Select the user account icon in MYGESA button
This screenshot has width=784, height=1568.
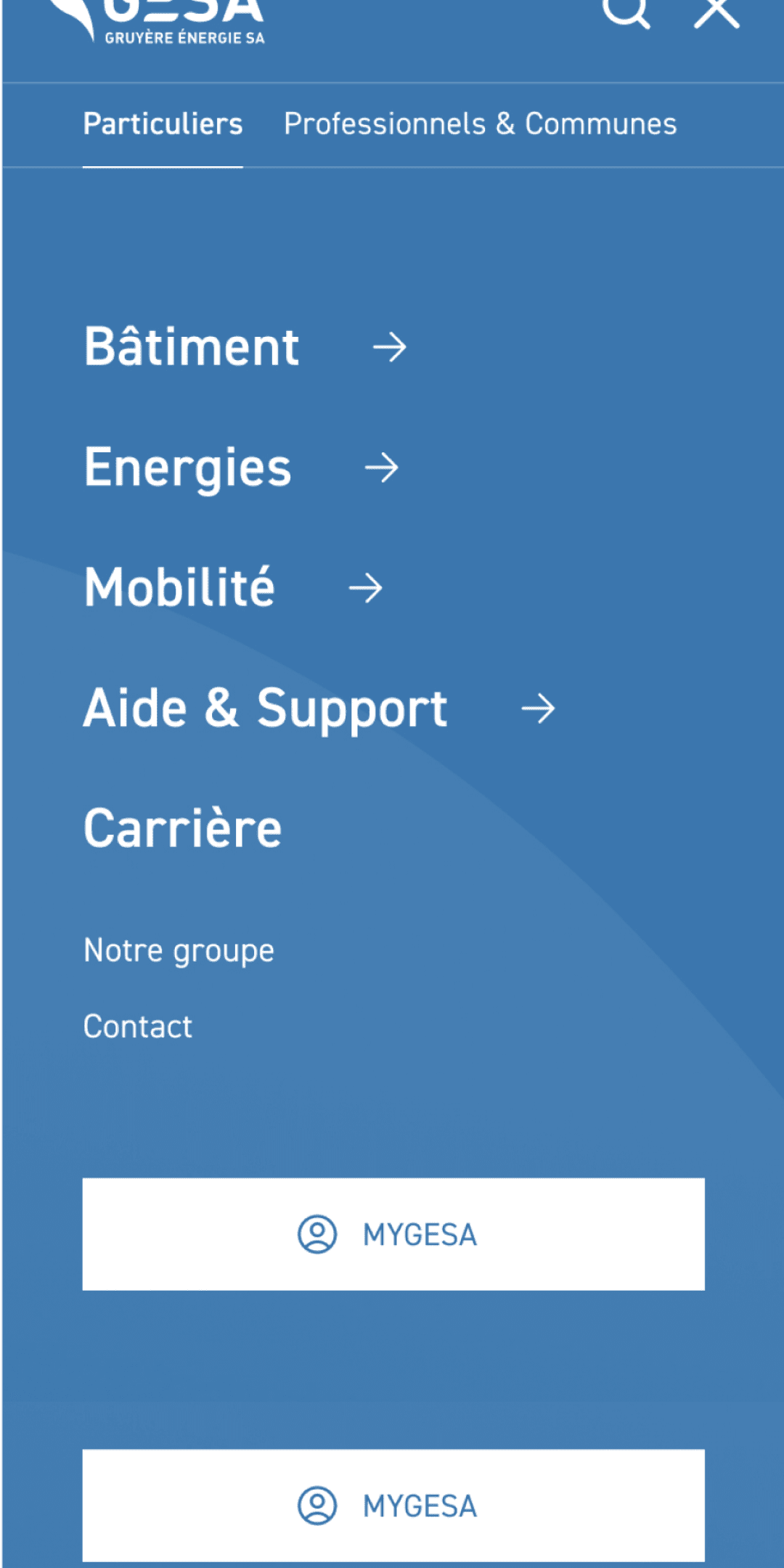pos(316,1233)
